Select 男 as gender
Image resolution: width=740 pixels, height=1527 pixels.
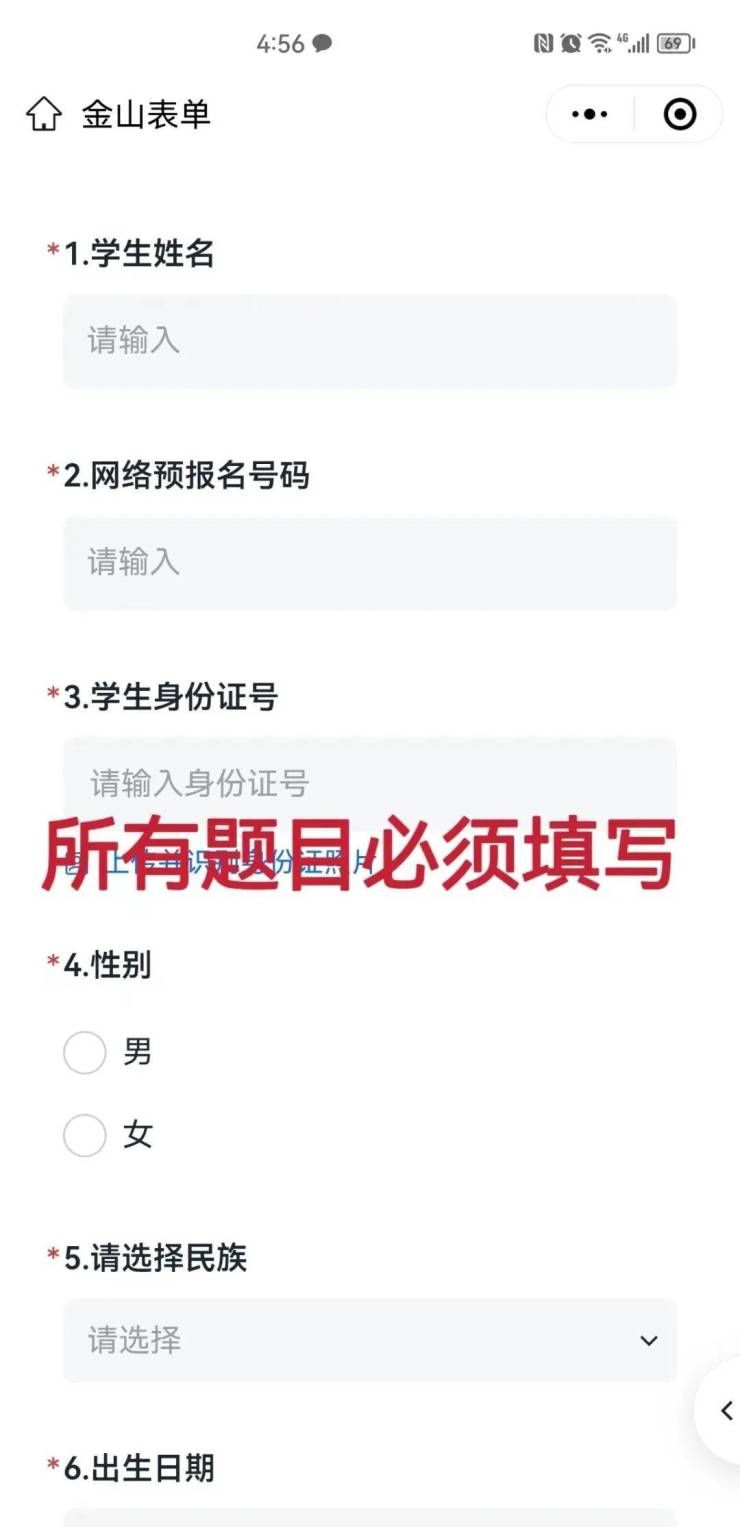(x=85, y=1053)
